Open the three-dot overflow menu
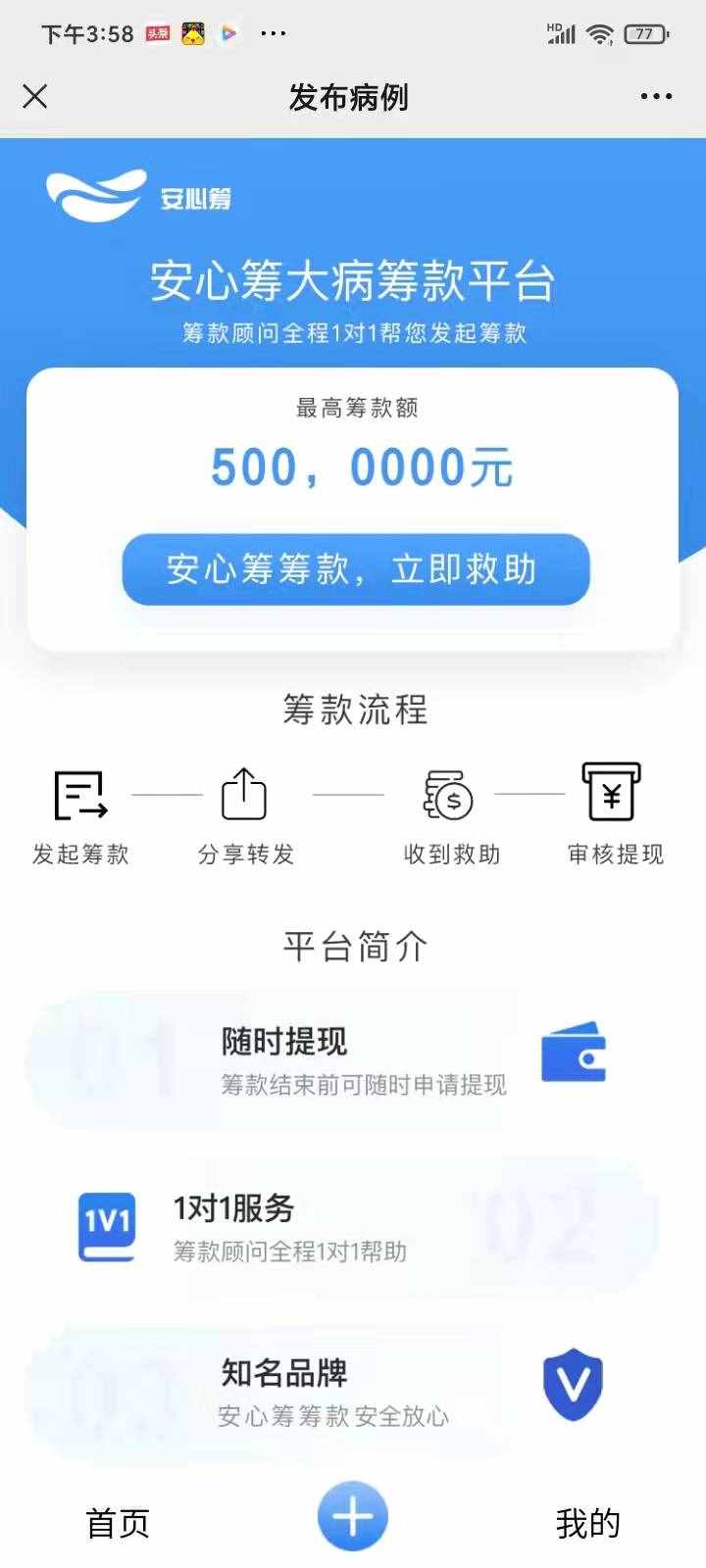The width and height of the screenshot is (706, 1568). coord(656,96)
